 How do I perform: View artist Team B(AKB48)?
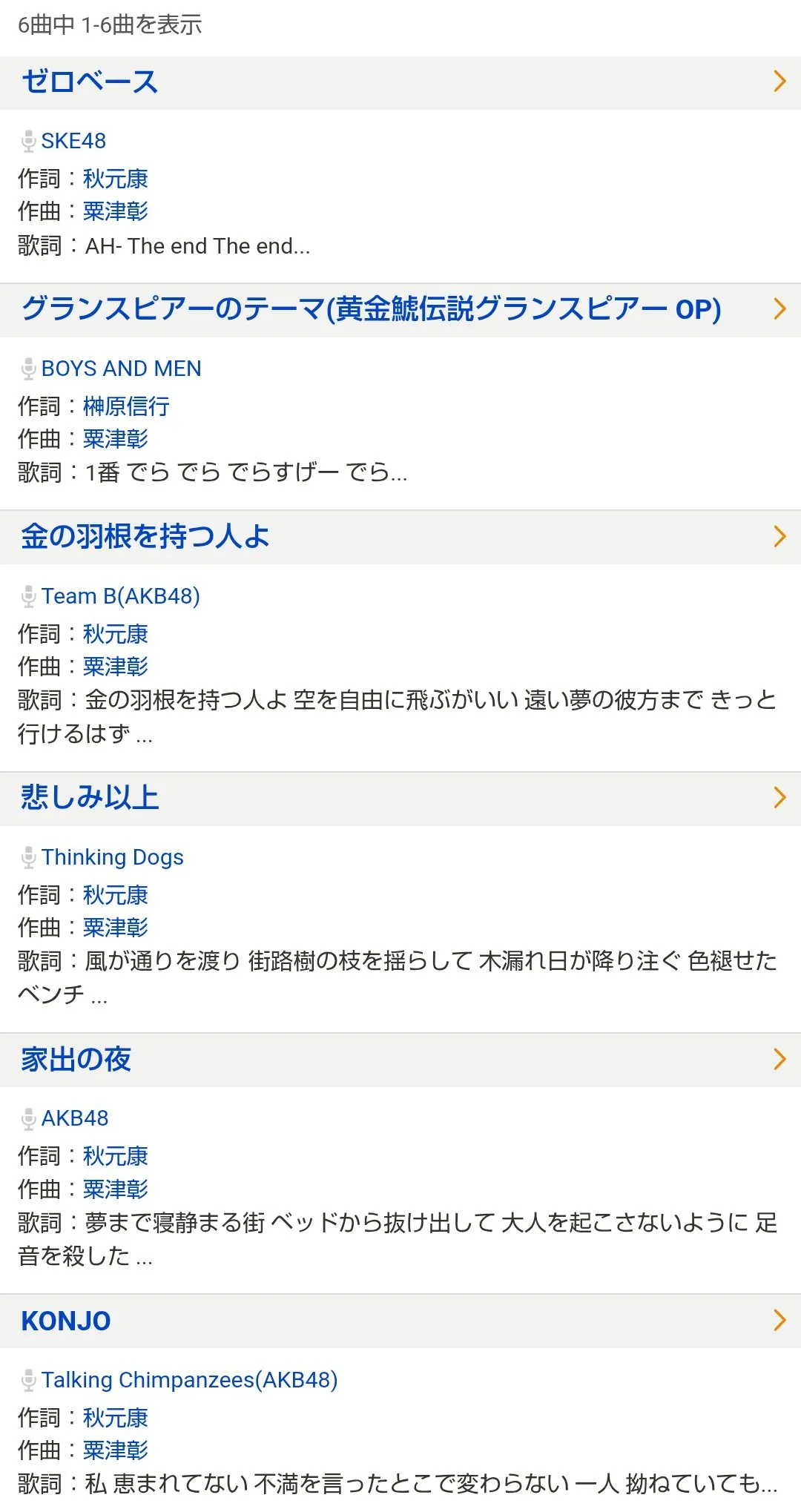[x=120, y=596]
